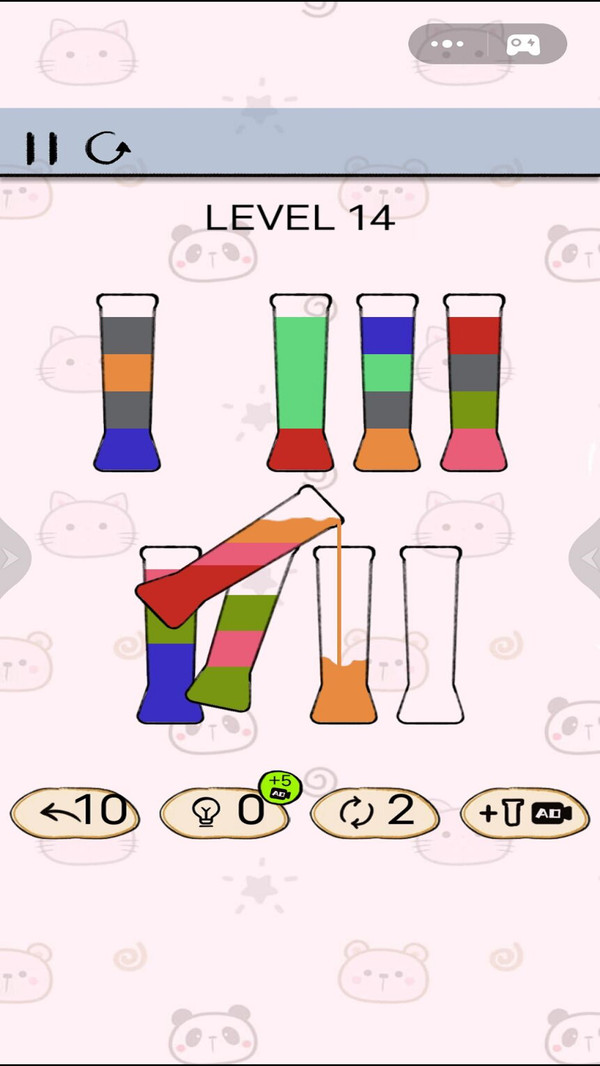The image size is (600, 1066).
Task: Tap the right side arrow
Action: click(588, 558)
